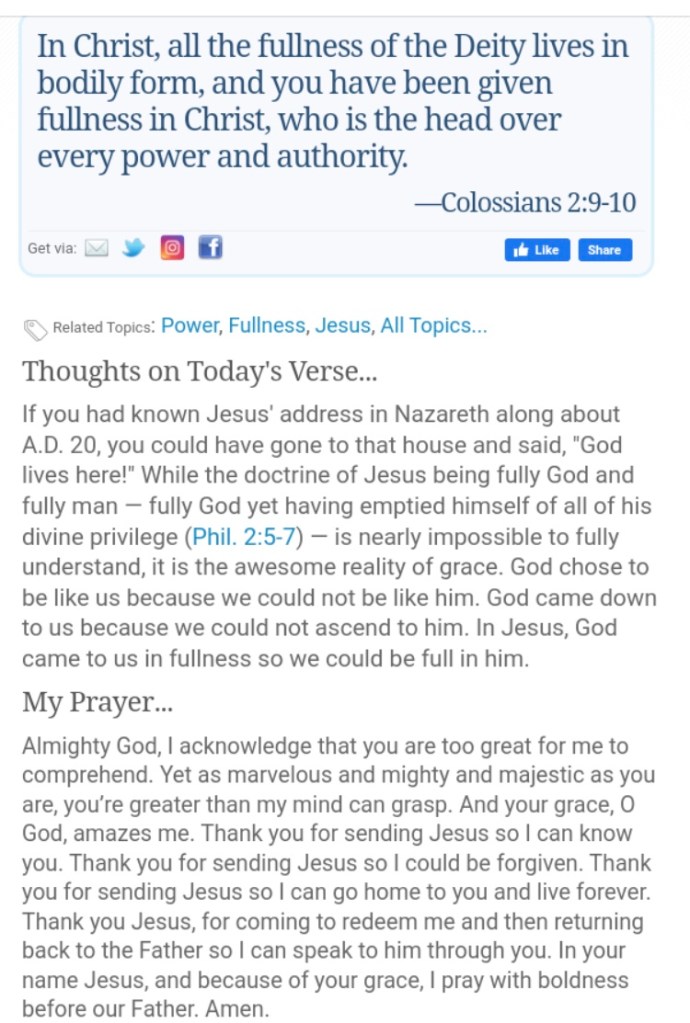The image size is (690, 1023).
Task: Get the verse via Facebook icon
Action: coord(209,248)
